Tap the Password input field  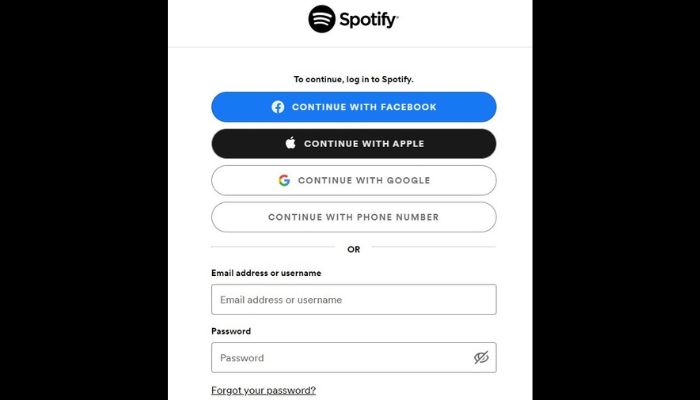pos(340,358)
